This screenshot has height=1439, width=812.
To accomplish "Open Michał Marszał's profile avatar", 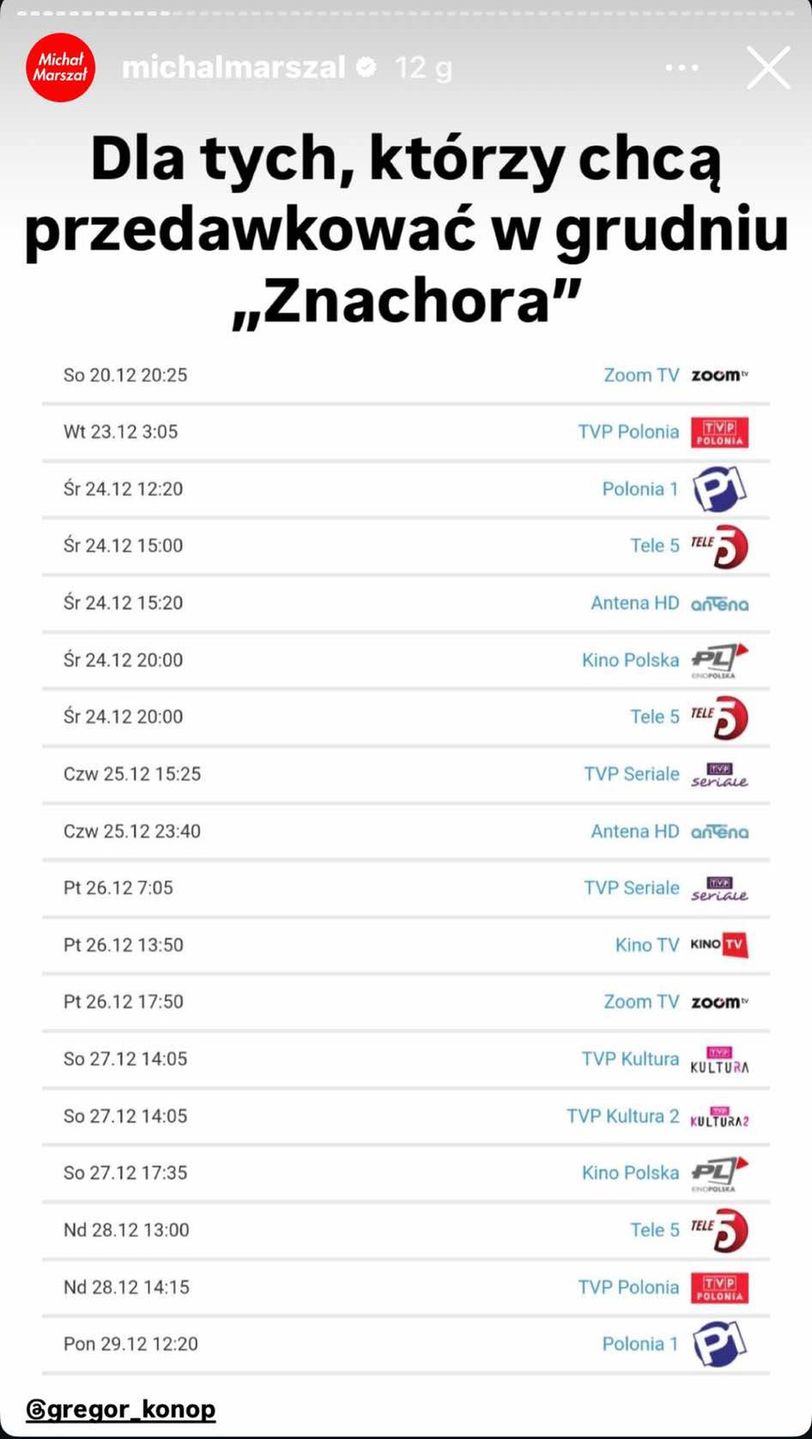I will pos(60,67).
